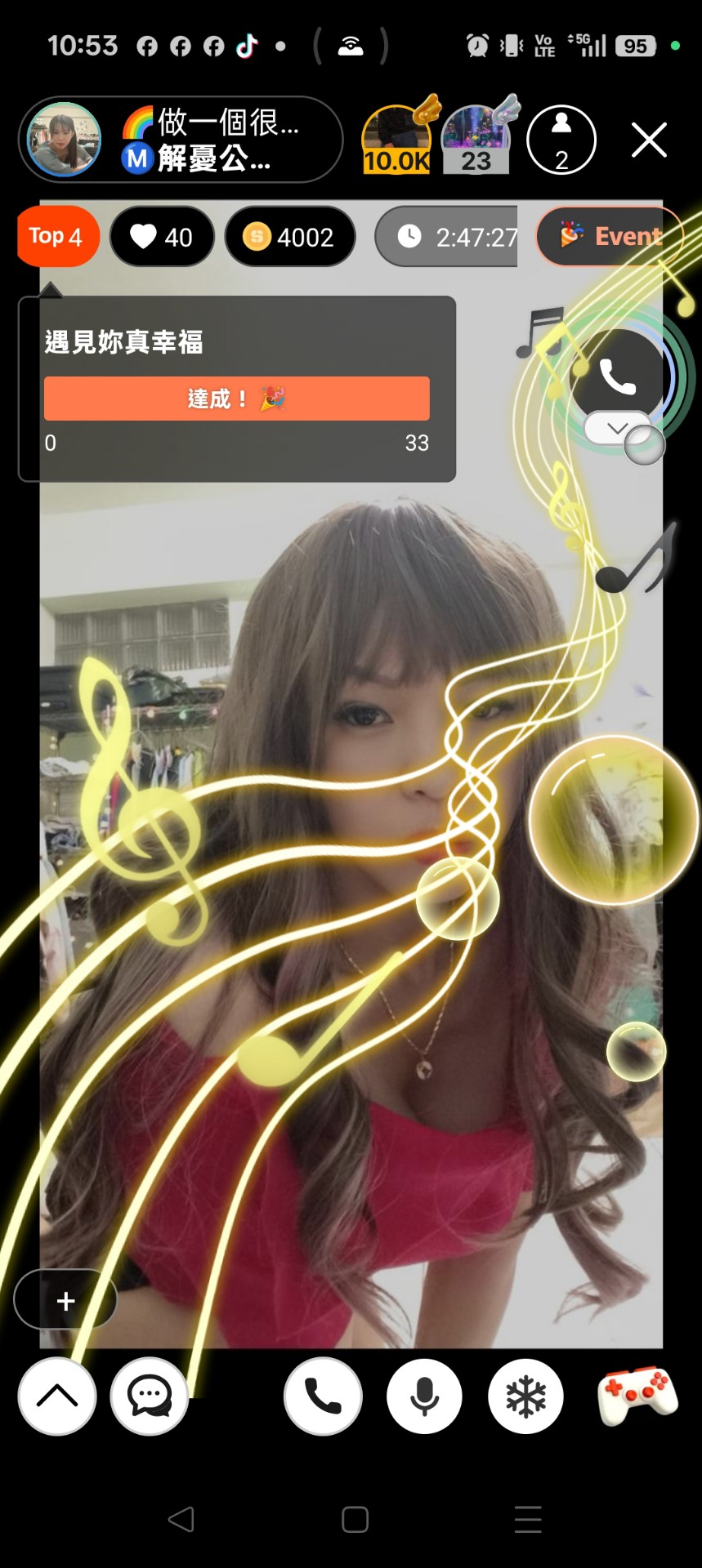Viewport: 702px width, 1568px height.
Task: Close the live stream
Action: coord(649,140)
